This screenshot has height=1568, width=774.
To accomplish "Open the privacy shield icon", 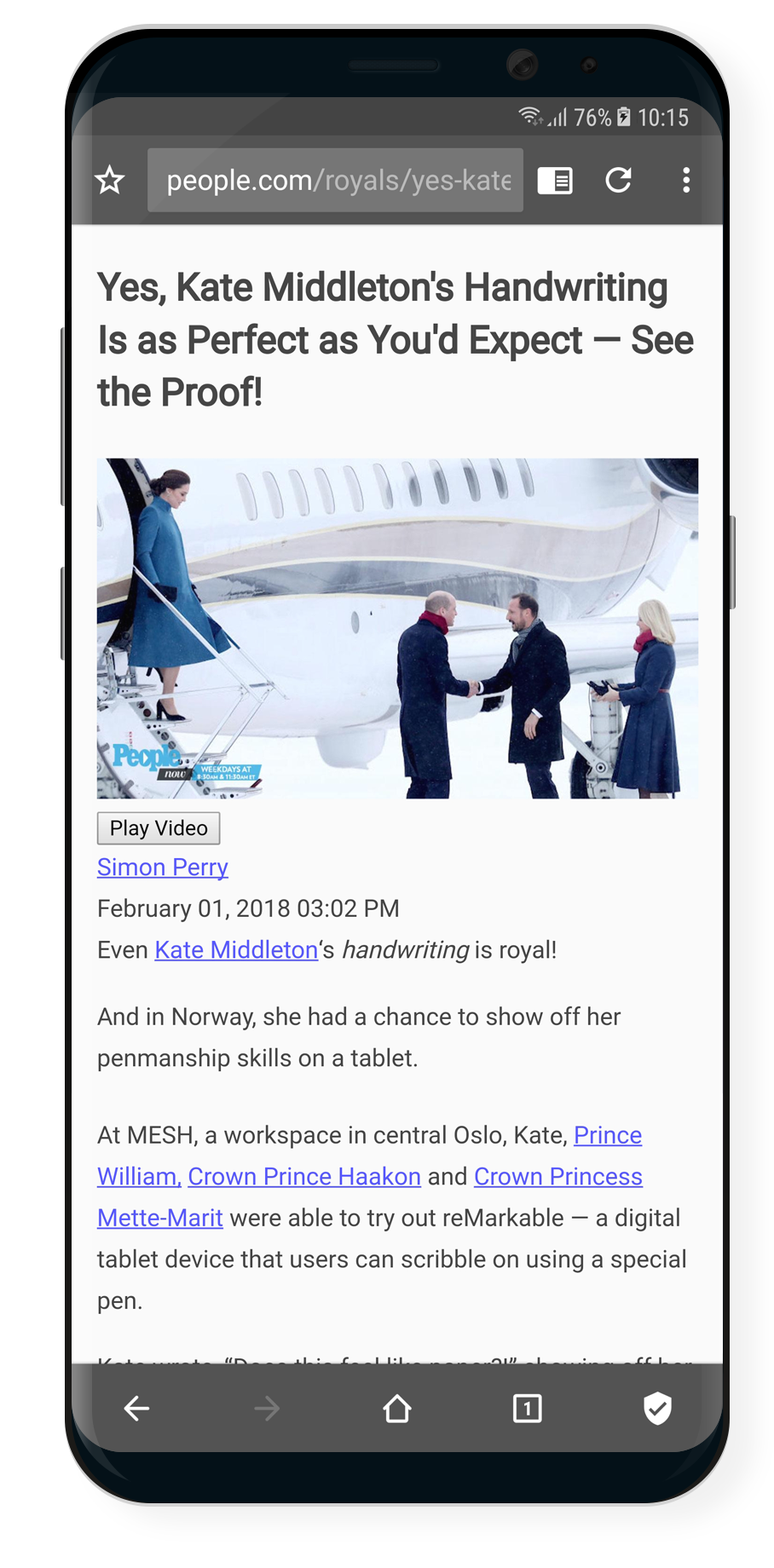I will (657, 1409).
